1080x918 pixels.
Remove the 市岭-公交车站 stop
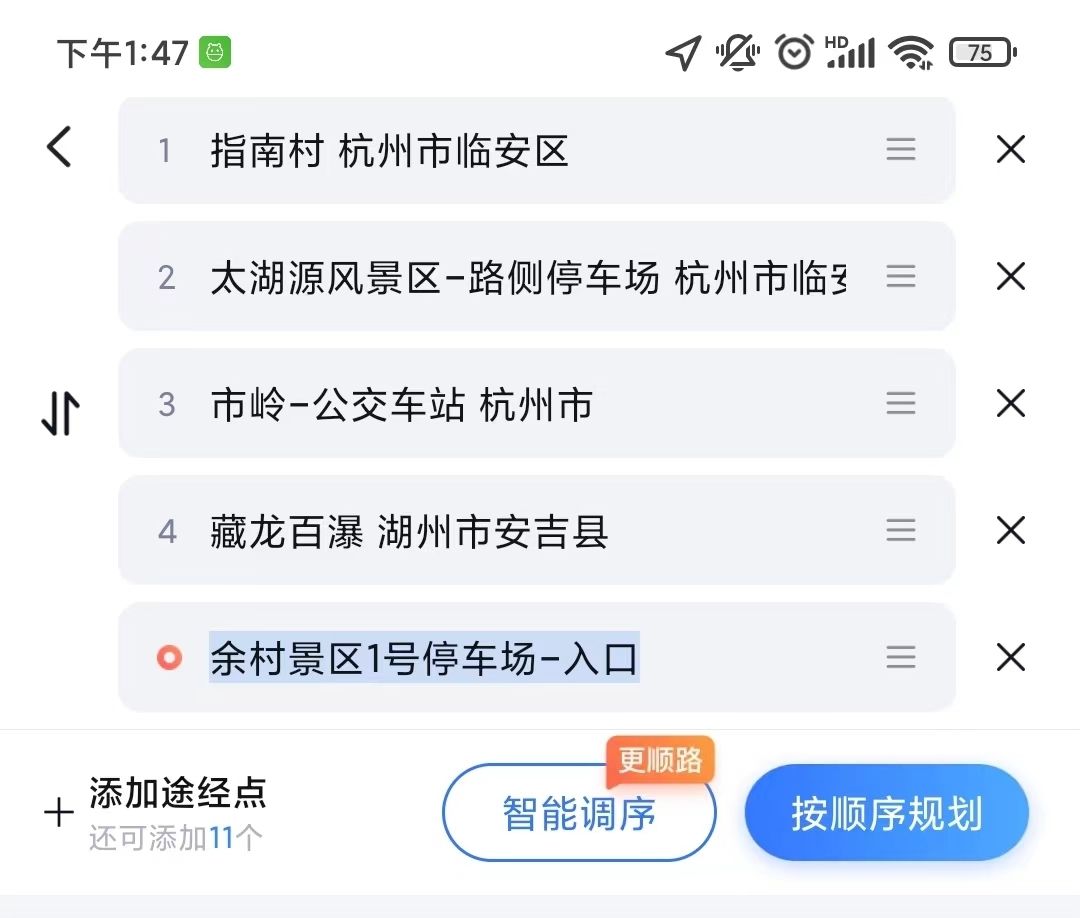pos(1011,404)
